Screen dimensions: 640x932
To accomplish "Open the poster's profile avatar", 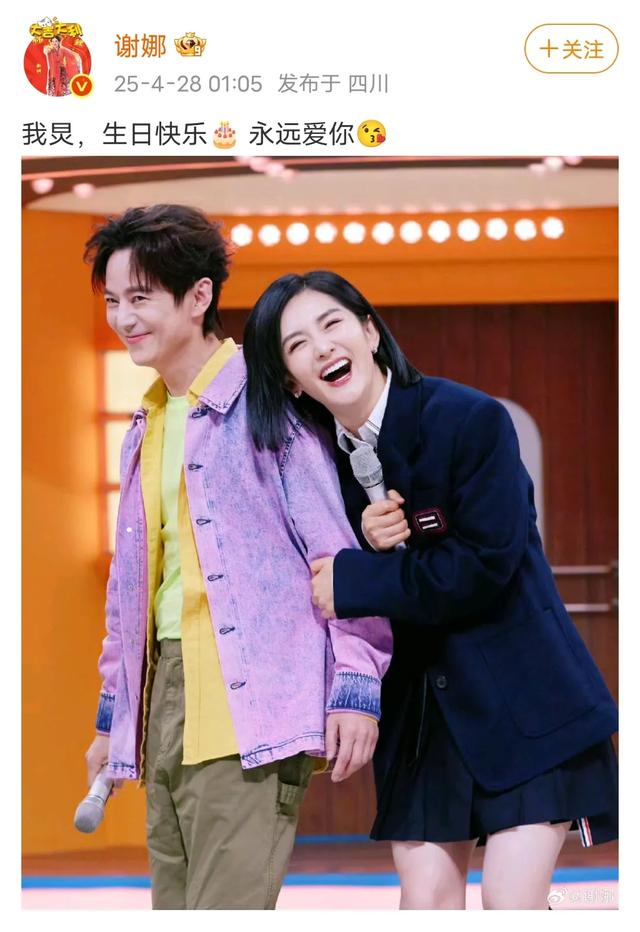I will pyautogui.click(x=57, y=58).
